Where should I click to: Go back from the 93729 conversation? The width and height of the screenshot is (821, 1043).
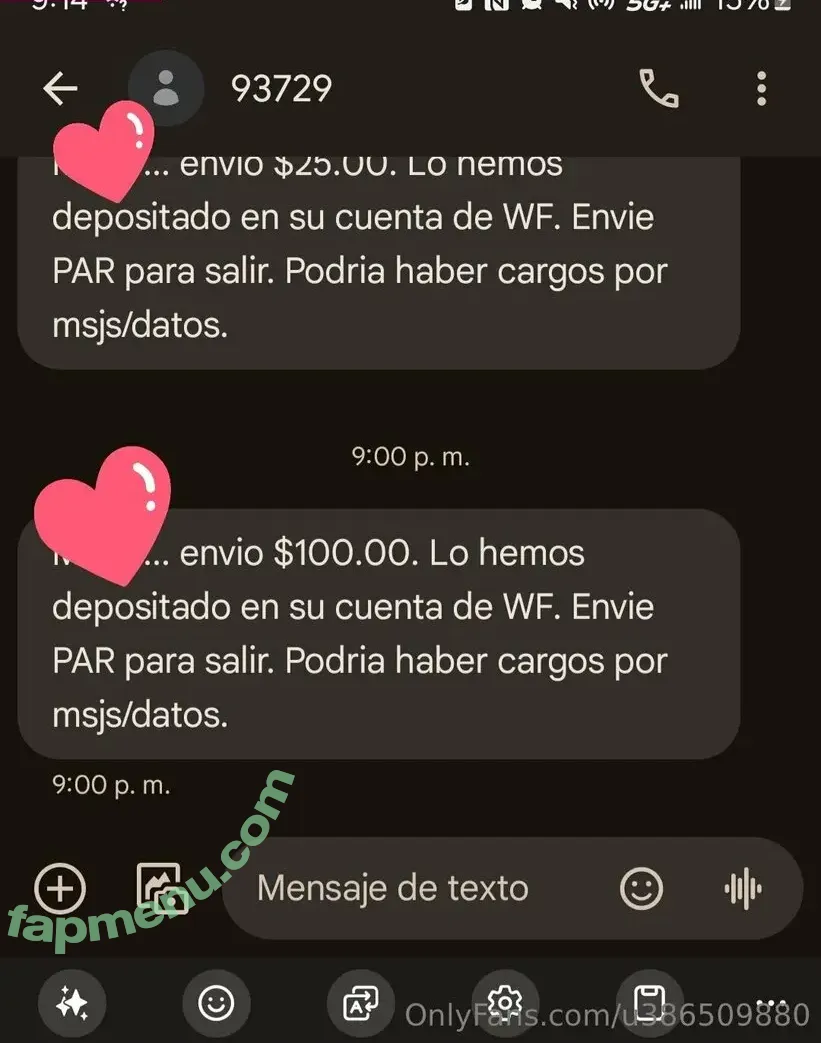click(61, 89)
